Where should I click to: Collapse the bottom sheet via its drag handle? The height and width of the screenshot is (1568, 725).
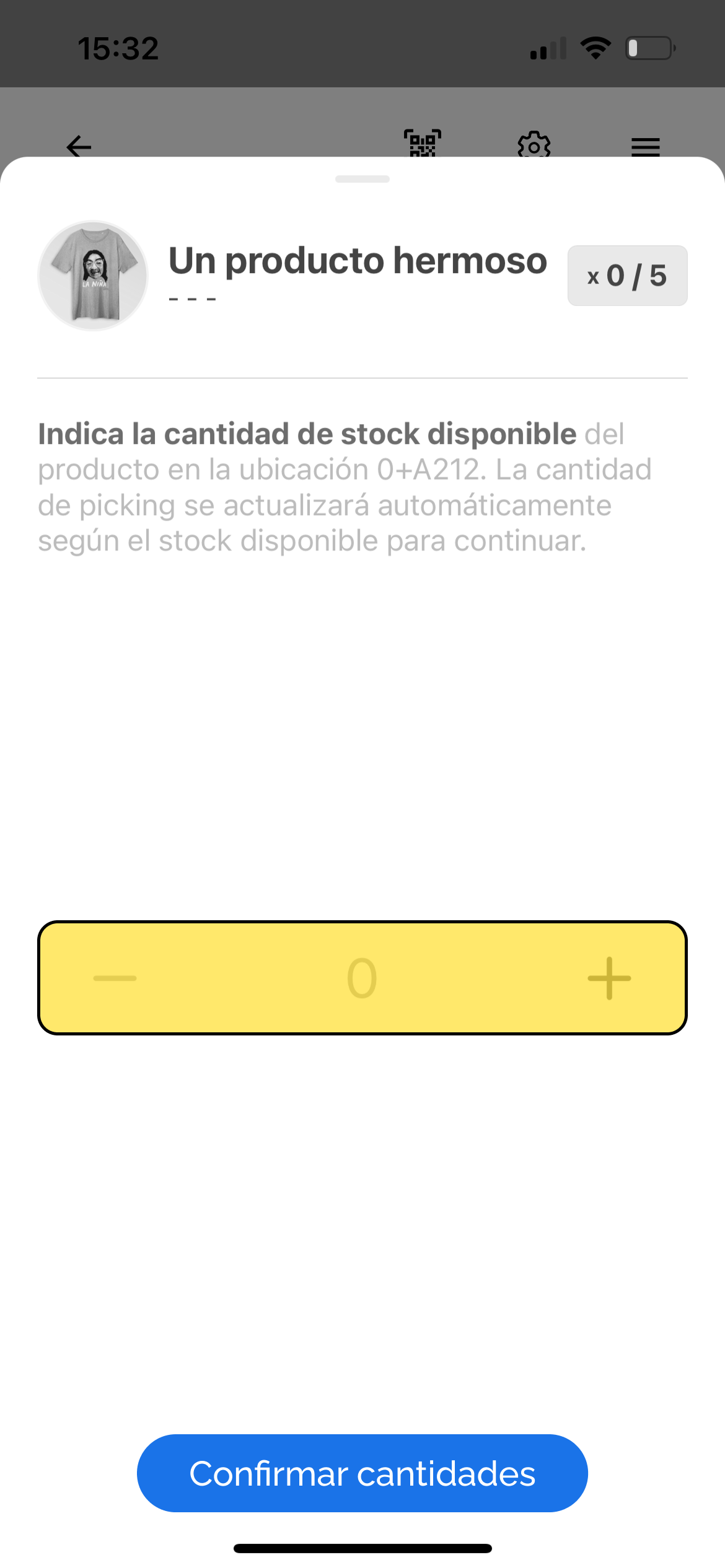[x=362, y=179]
